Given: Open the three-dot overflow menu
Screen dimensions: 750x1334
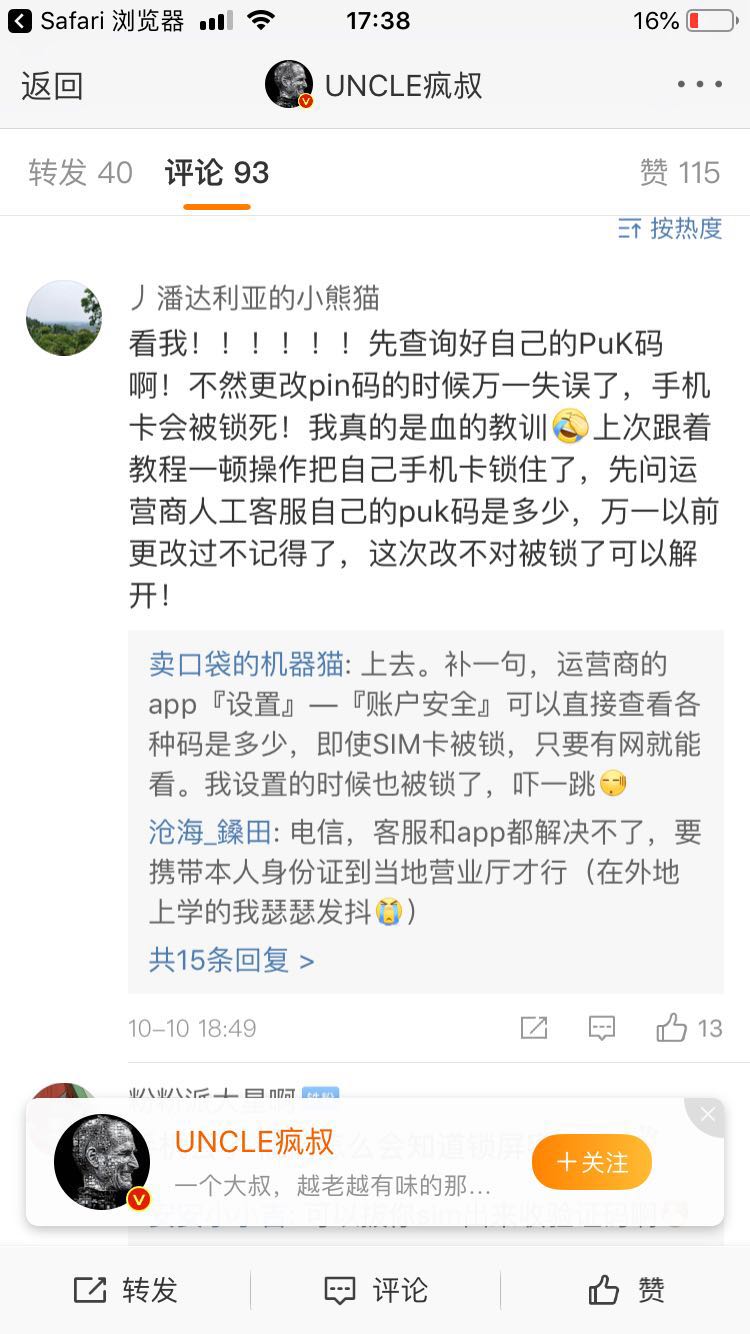Looking at the screenshot, I should [x=699, y=85].
